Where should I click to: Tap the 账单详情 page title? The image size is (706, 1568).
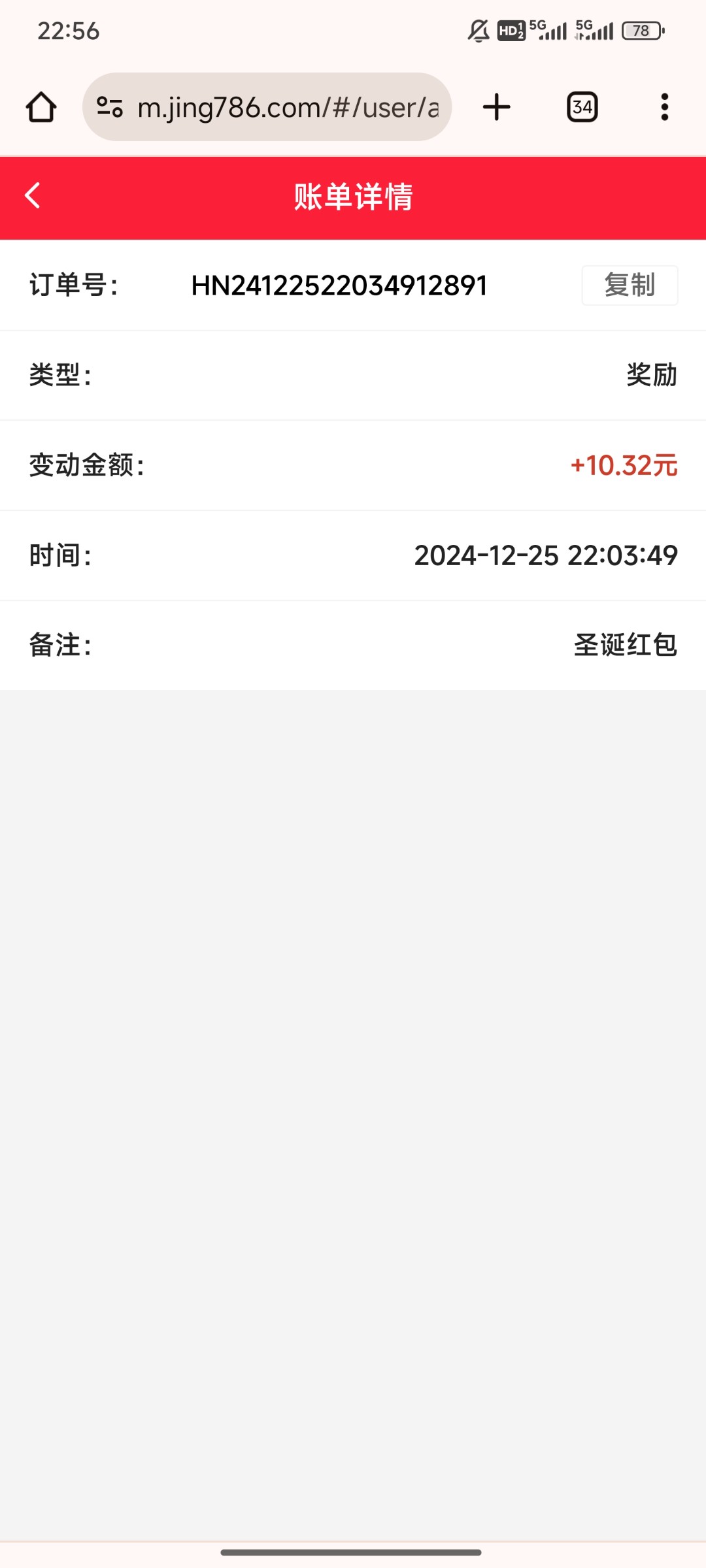pyautogui.click(x=353, y=197)
